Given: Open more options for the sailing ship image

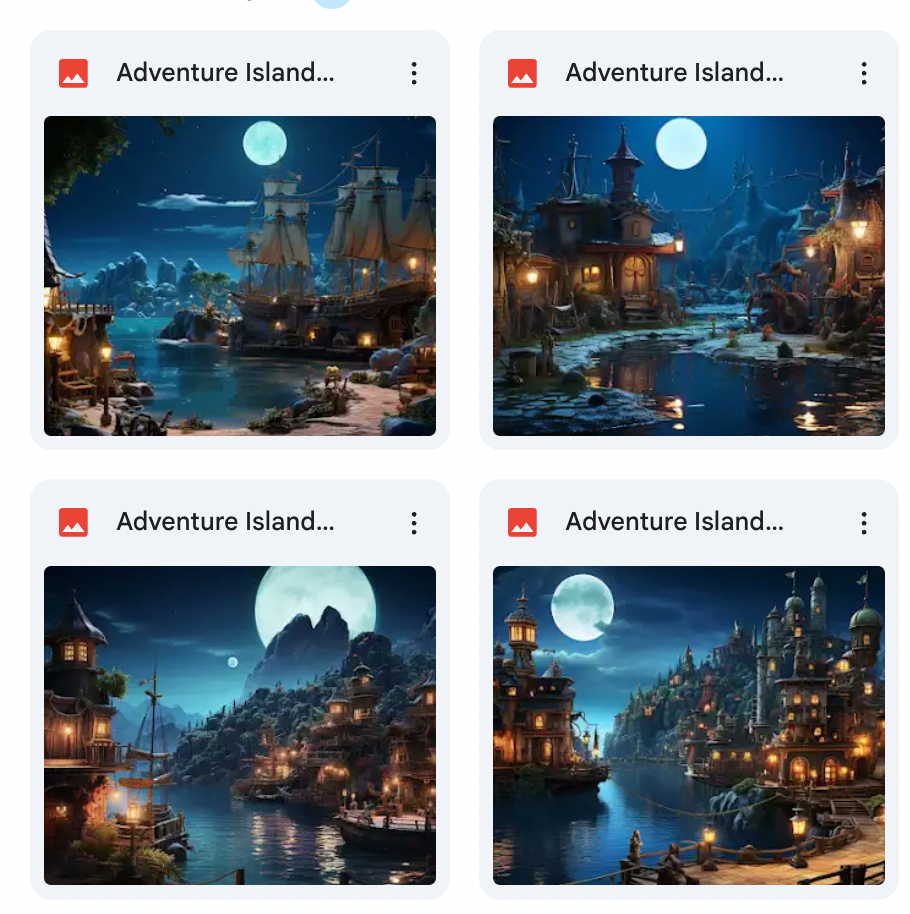Looking at the screenshot, I should coord(414,73).
